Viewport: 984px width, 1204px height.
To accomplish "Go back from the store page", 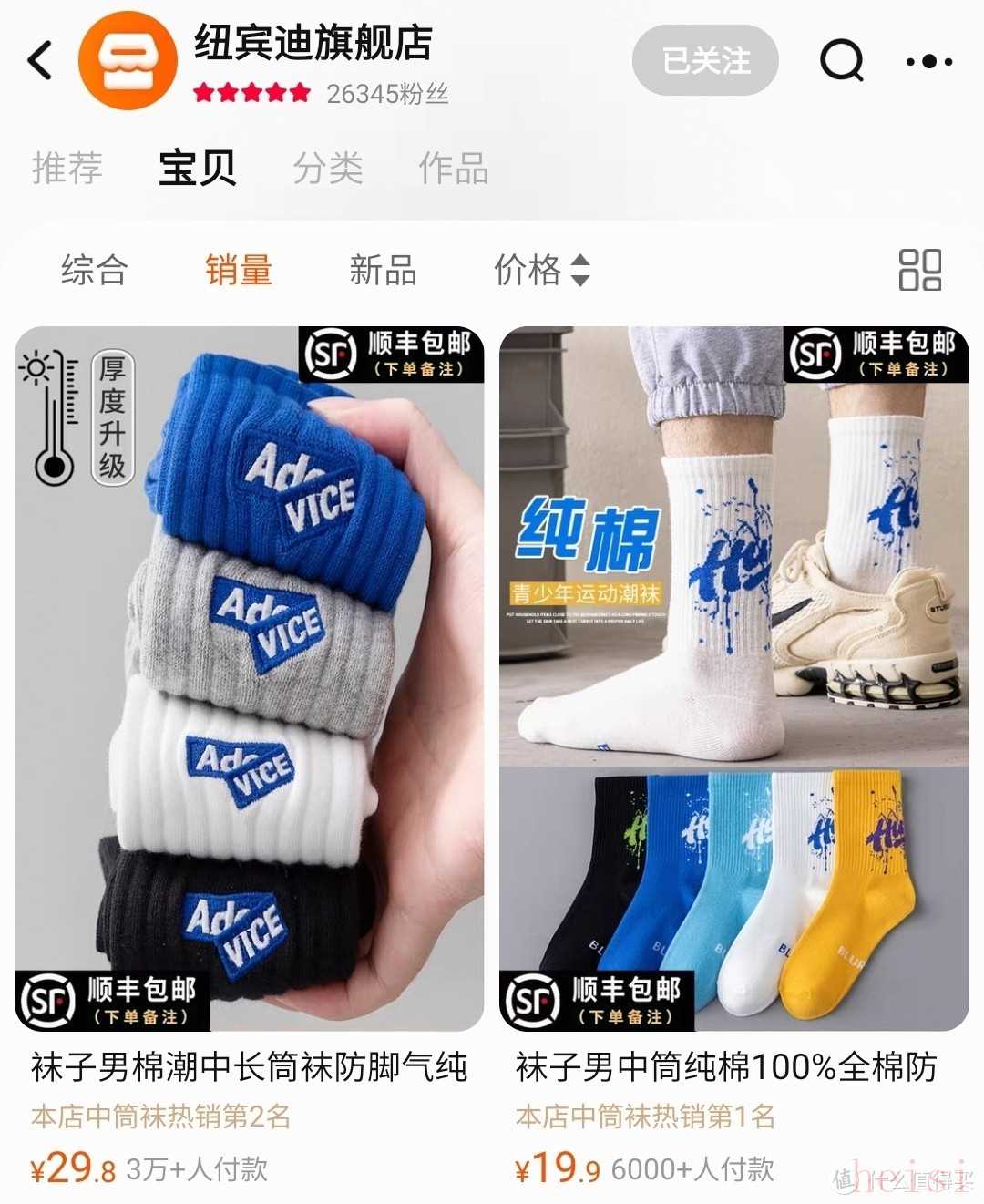I will click(x=40, y=61).
